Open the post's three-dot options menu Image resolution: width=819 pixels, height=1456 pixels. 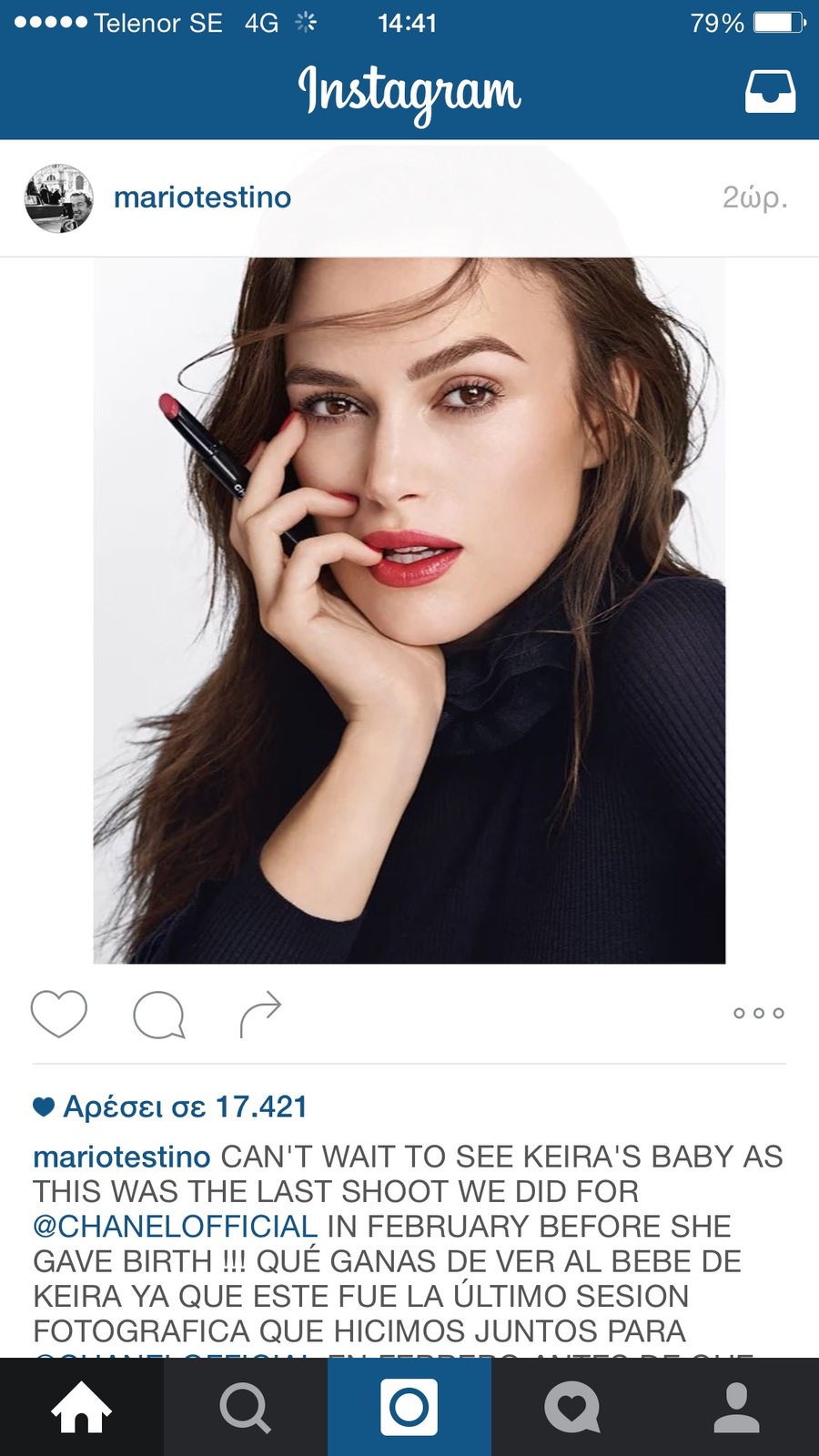[758, 1013]
